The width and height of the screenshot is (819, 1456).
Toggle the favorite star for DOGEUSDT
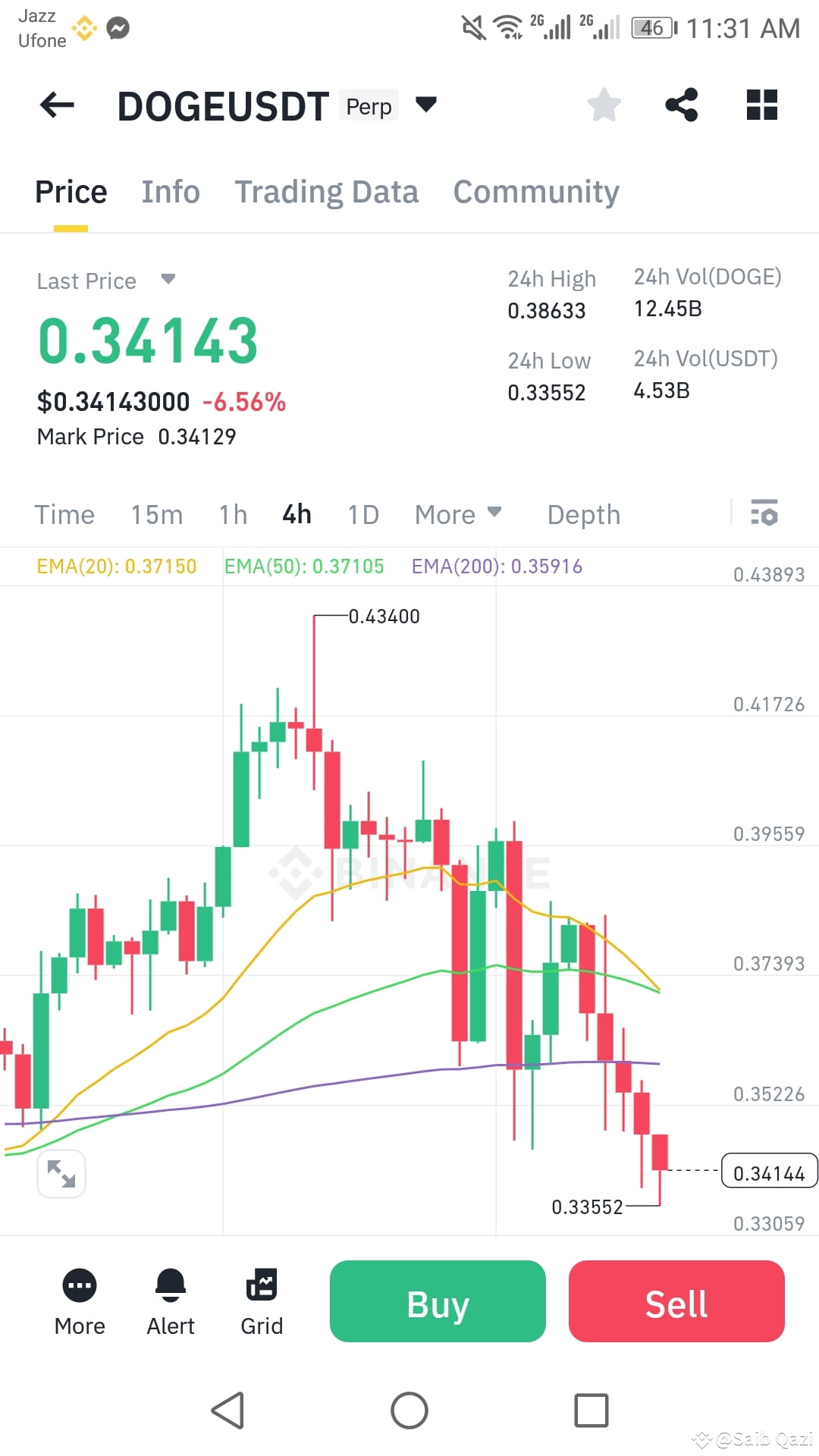coord(604,105)
